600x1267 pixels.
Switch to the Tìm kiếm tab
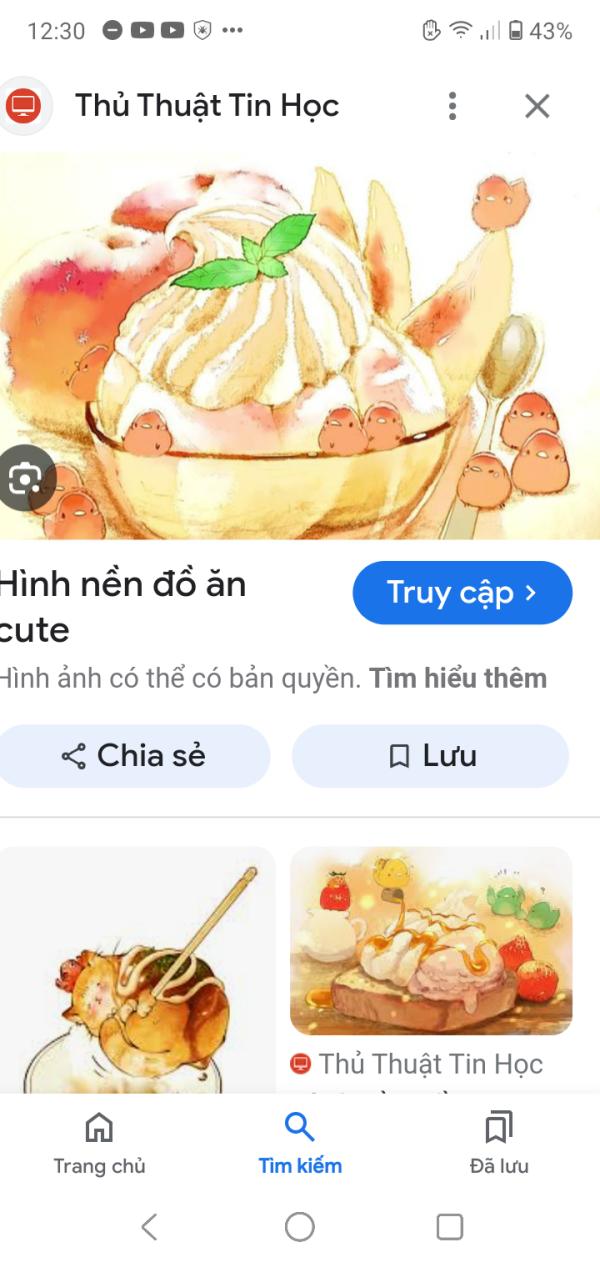tap(299, 1143)
